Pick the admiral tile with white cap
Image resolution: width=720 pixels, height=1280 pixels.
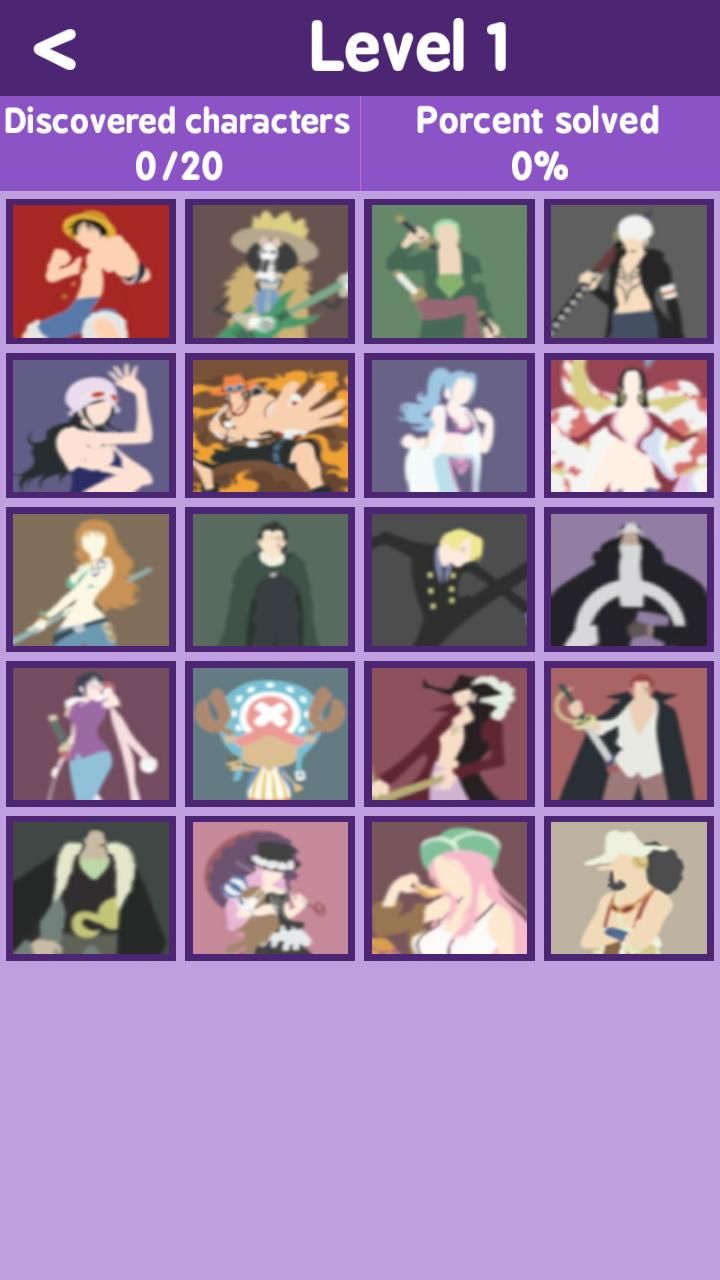click(x=628, y=579)
